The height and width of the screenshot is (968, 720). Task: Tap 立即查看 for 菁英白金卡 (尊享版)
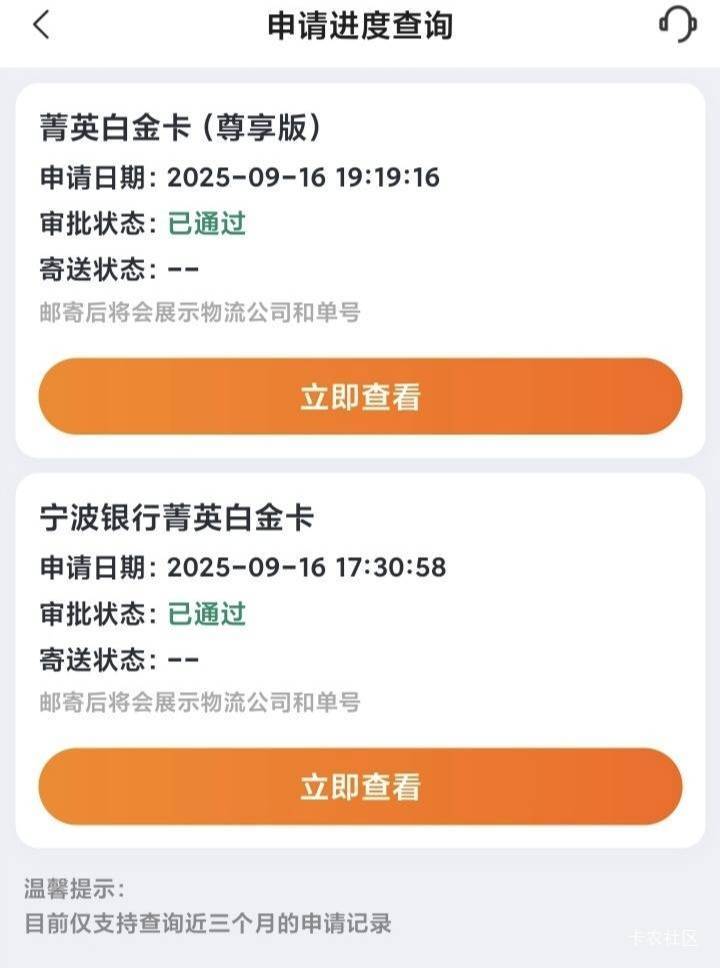[360, 397]
